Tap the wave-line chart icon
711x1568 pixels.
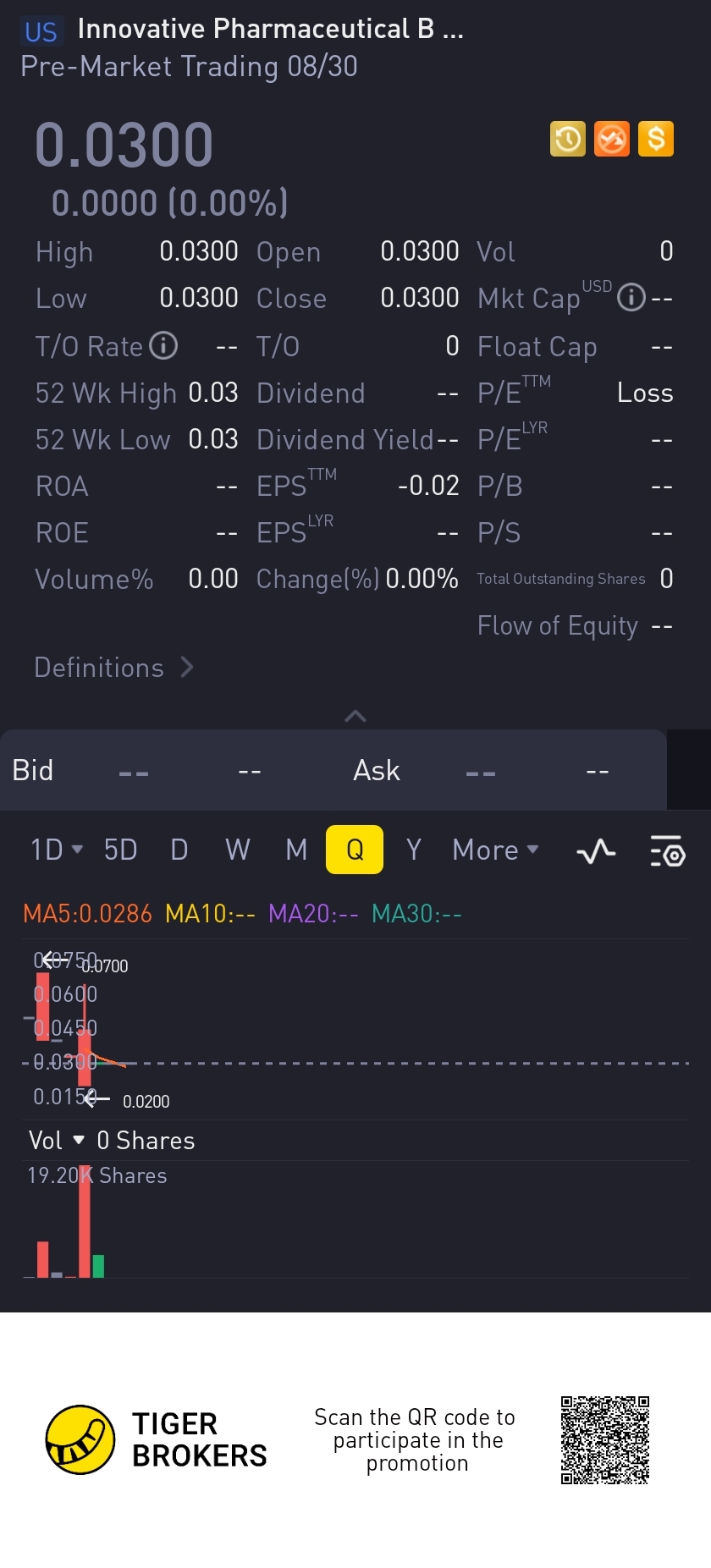pos(596,851)
